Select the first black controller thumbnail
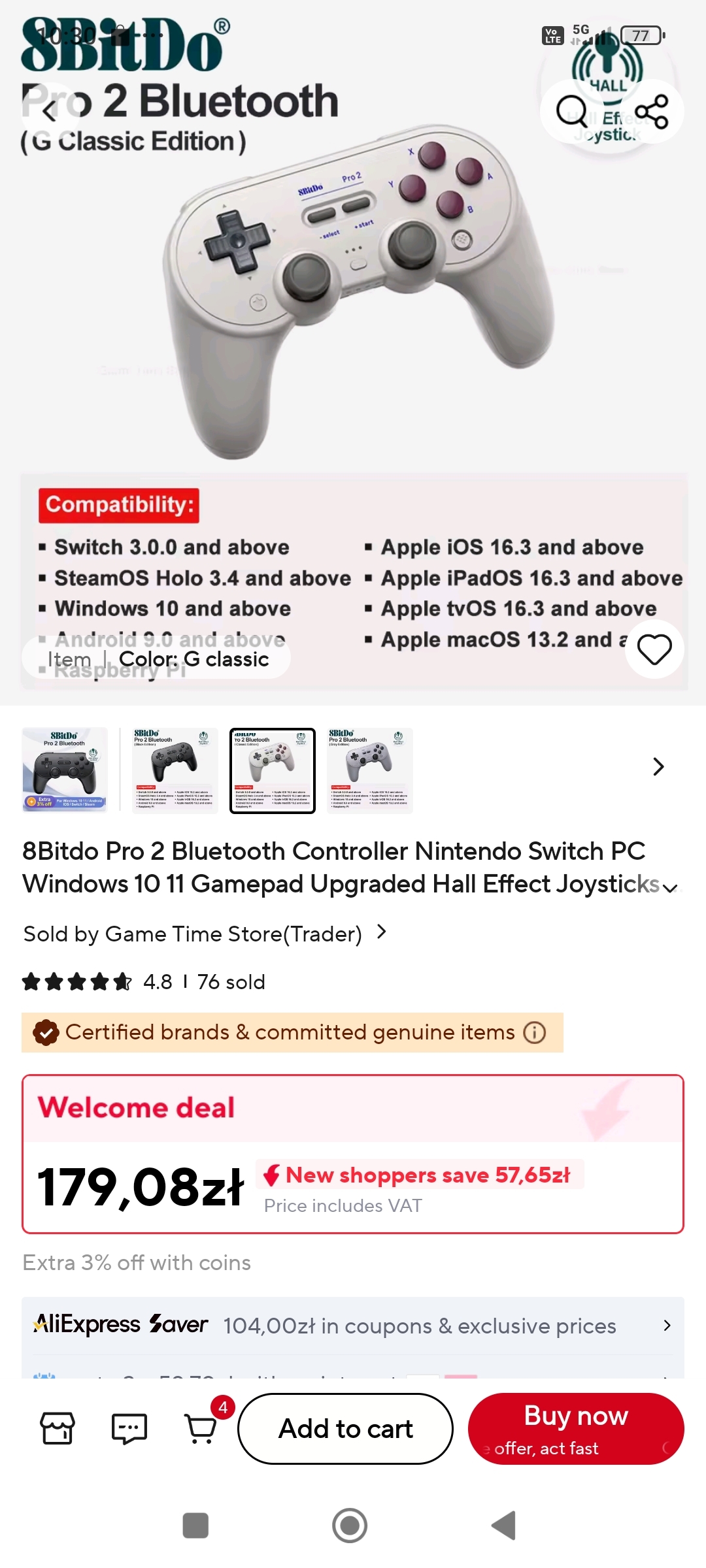The image size is (706, 1568). [x=64, y=770]
